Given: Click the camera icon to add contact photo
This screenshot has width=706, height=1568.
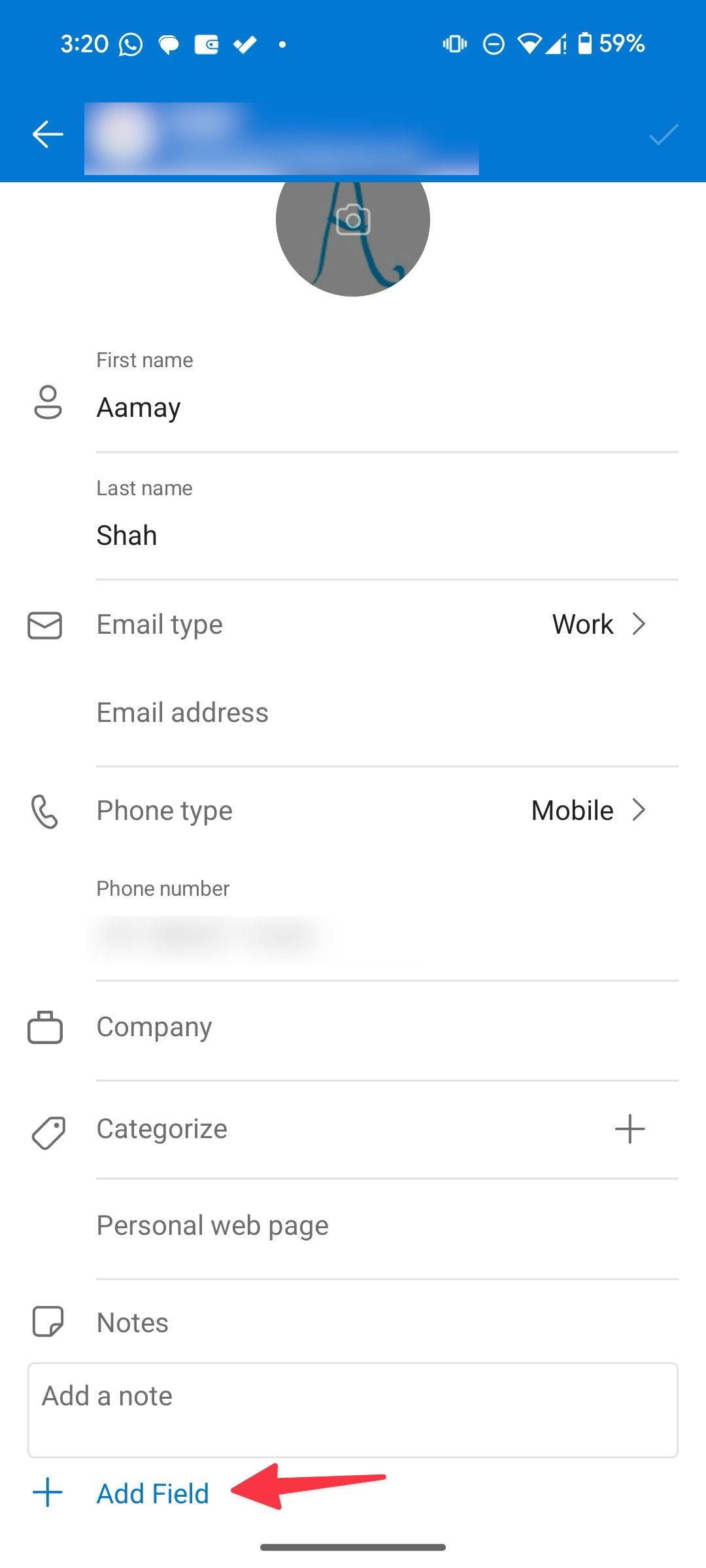Looking at the screenshot, I should pos(352,220).
